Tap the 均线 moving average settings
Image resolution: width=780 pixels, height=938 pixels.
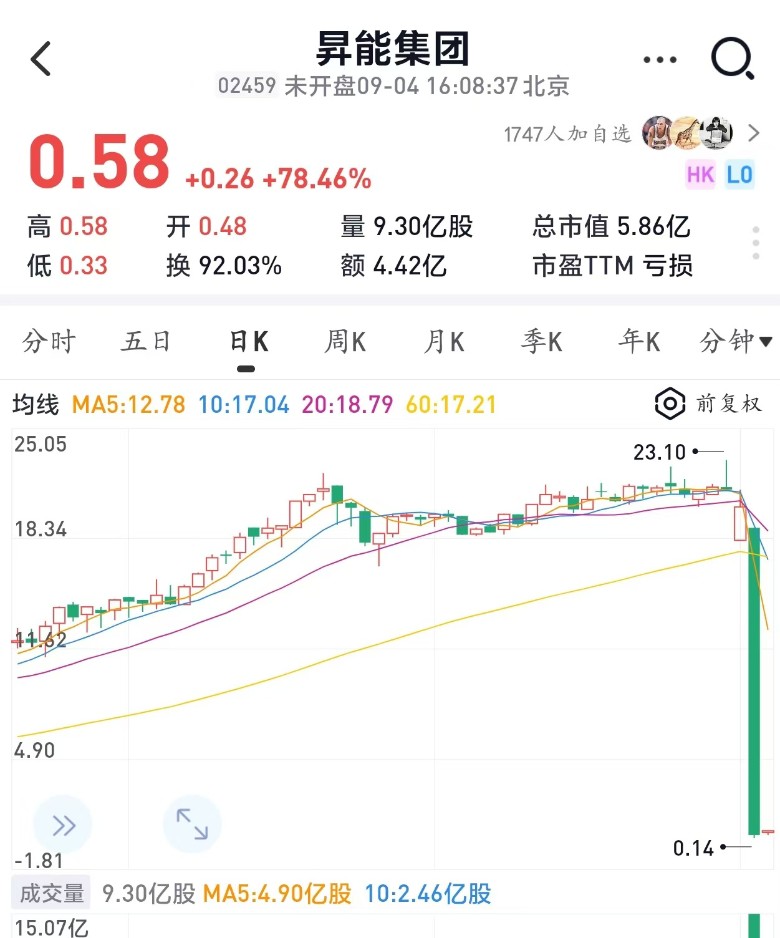click(x=35, y=404)
